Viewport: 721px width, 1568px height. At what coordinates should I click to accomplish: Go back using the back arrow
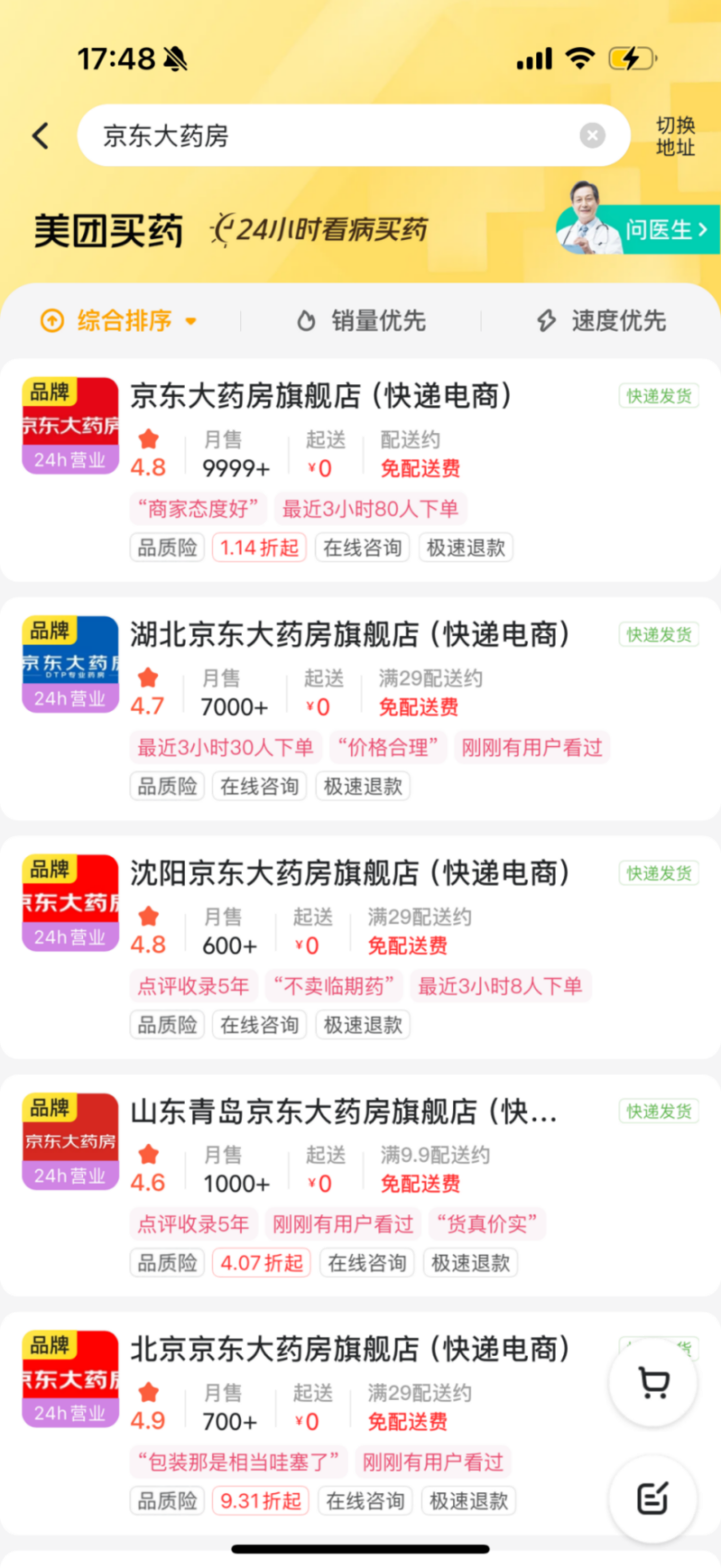click(x=41, y=136)
